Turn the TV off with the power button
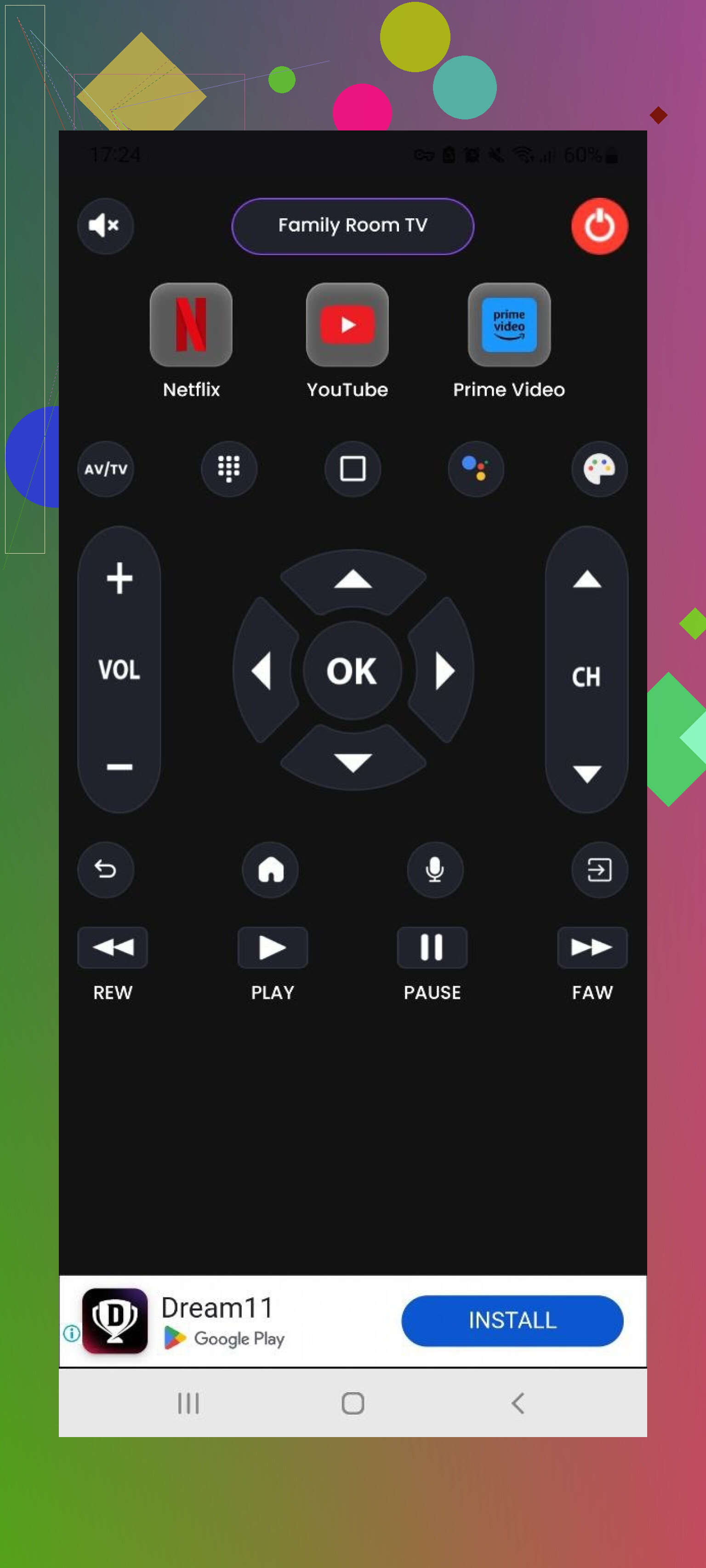Viewport: 706px width, 1568px height. click(x=599, y=226)
